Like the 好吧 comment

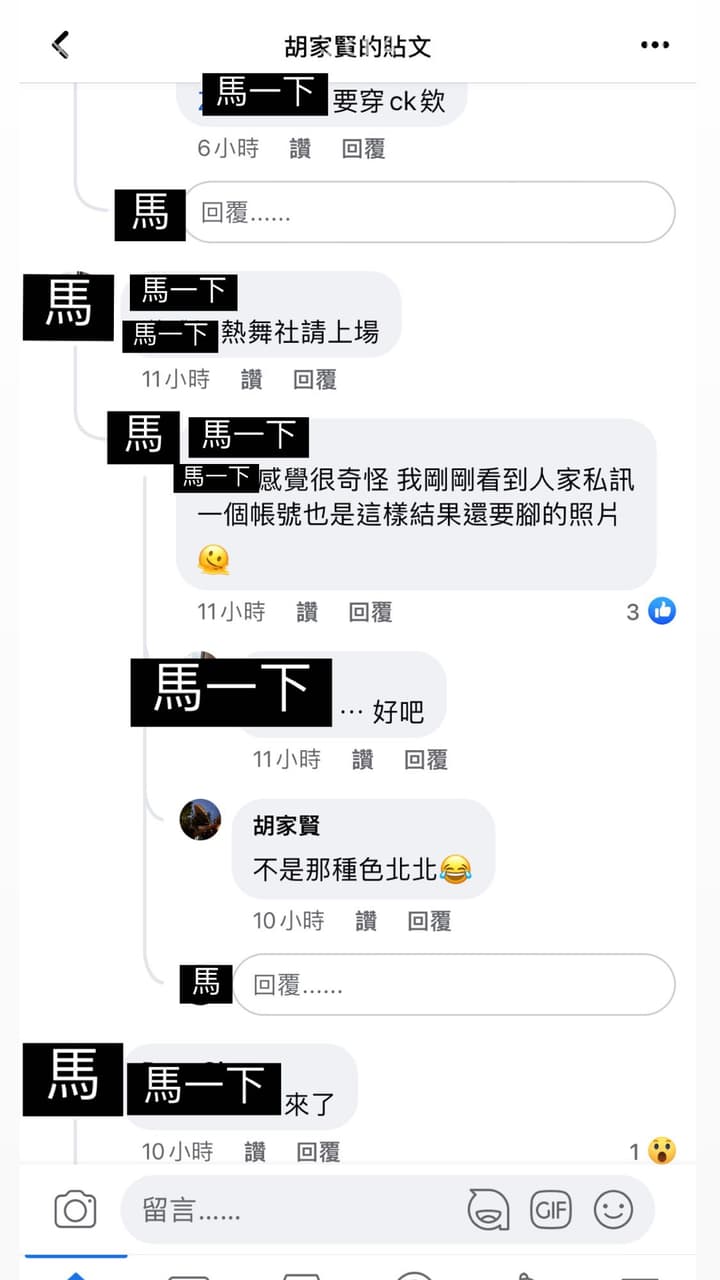click(362, 760)
